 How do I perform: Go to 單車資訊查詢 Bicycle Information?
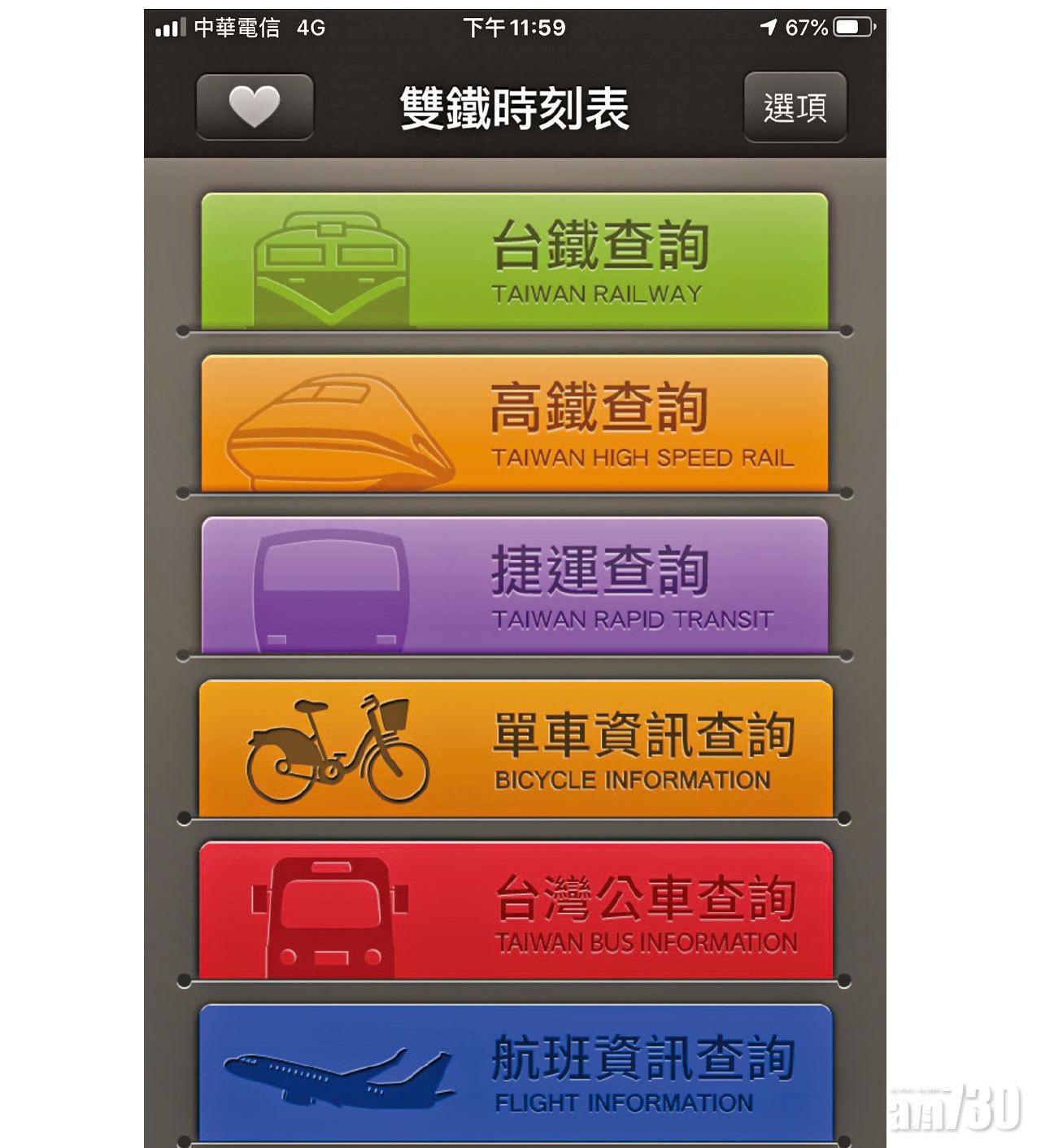(516, 748)
